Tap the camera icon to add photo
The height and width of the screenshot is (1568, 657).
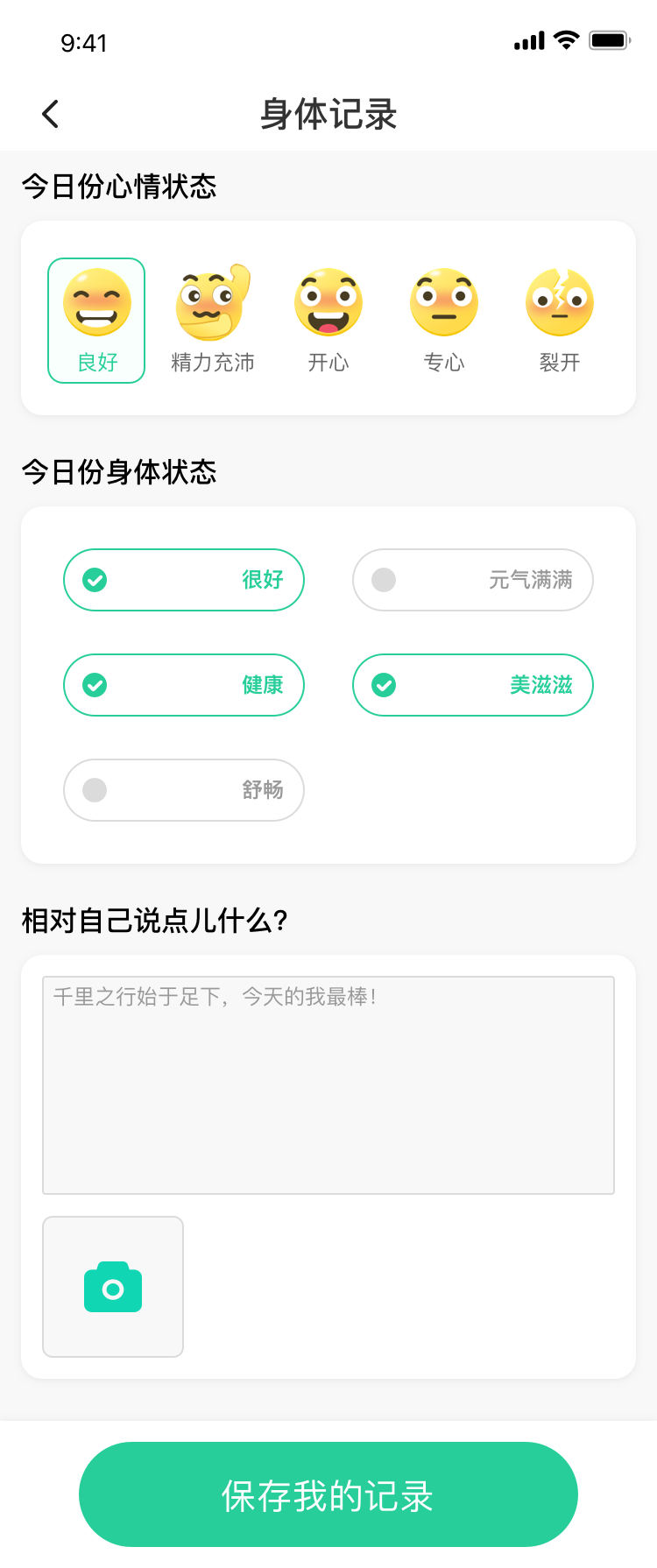pyautogui.click(x=112, y=1286)
